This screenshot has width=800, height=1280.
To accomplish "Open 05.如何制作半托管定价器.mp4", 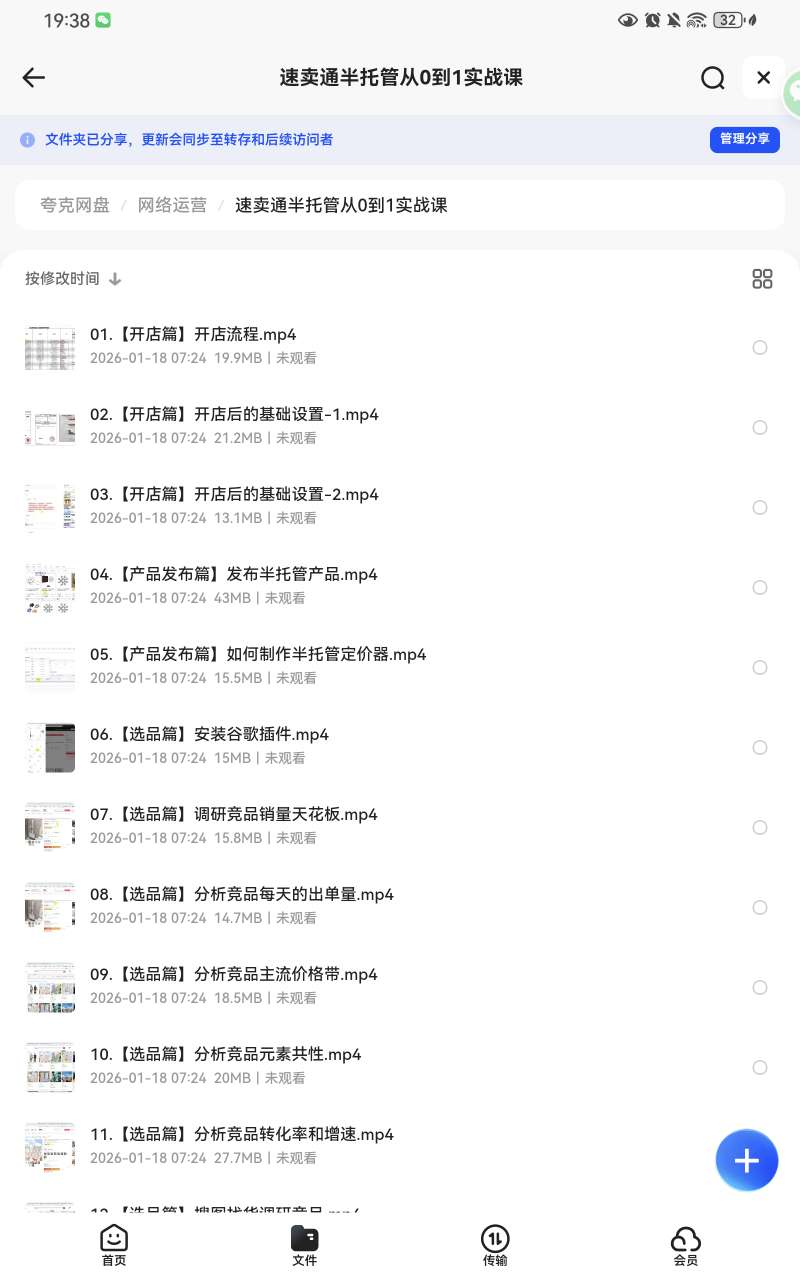I will [258, 655].
